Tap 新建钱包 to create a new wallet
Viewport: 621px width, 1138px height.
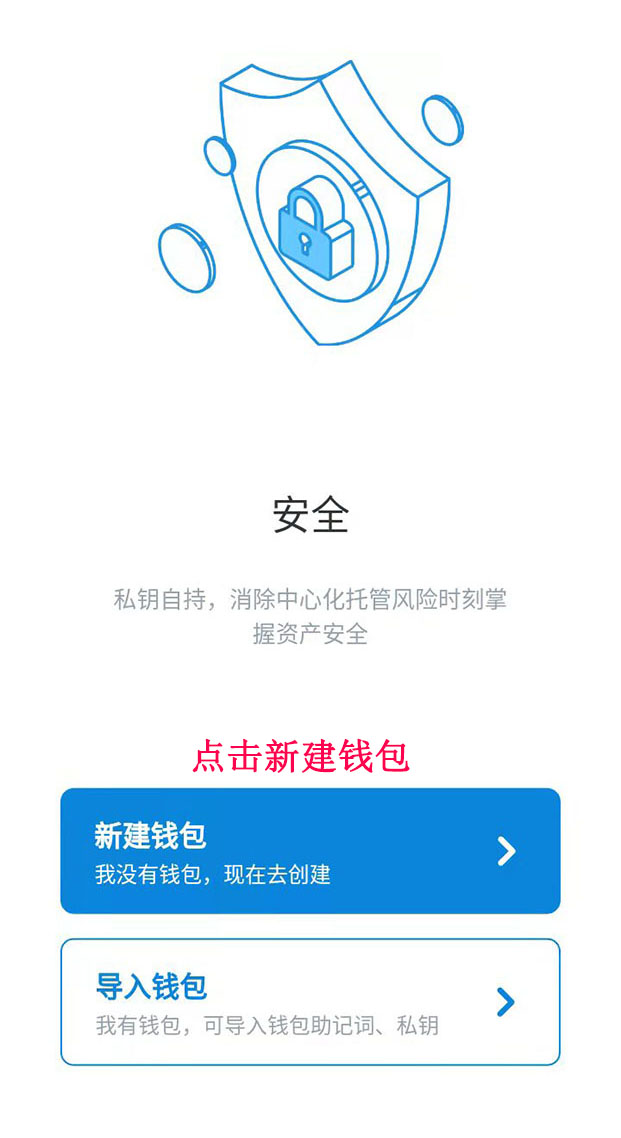pos(310,851)
